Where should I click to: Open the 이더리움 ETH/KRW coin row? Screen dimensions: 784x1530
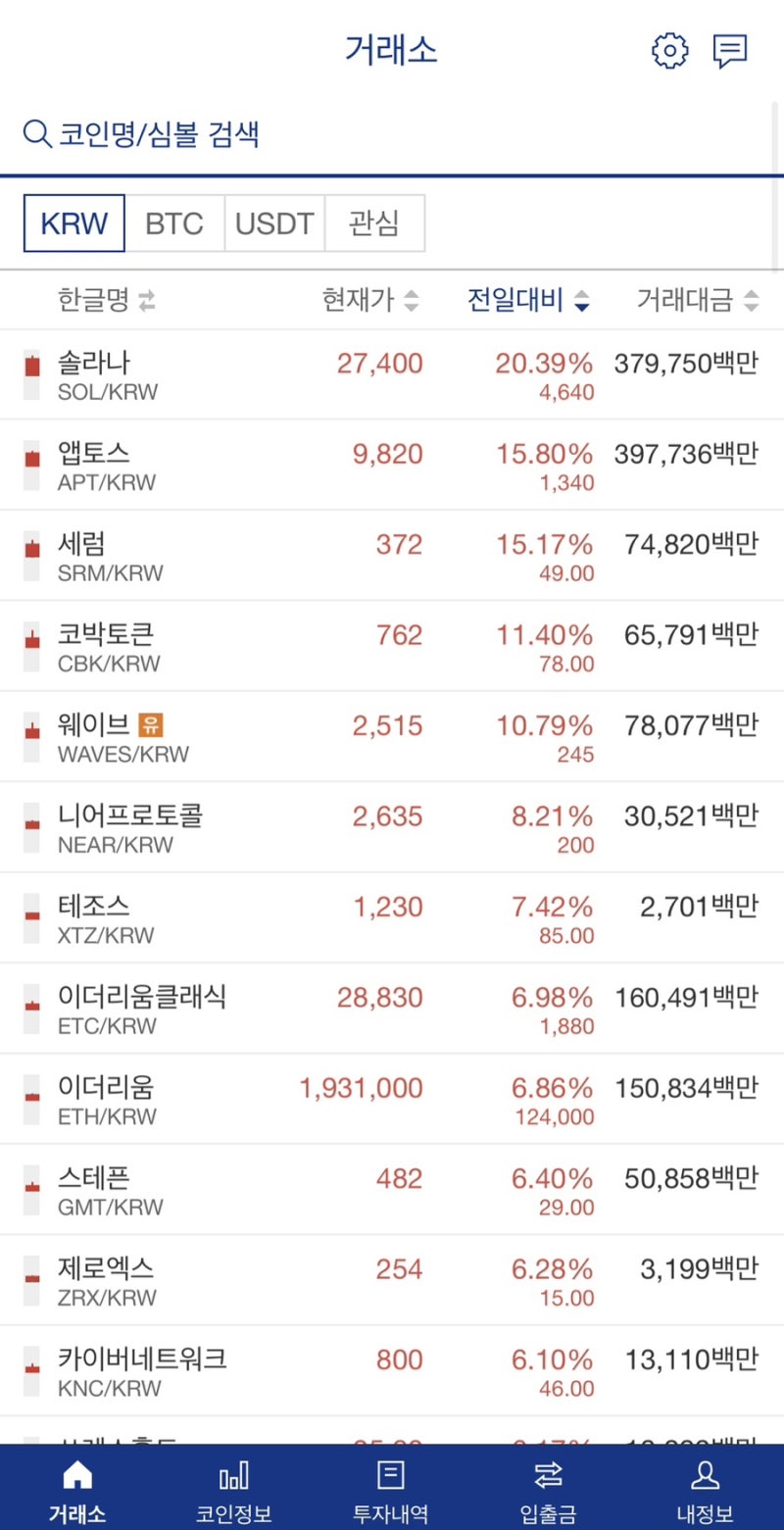pyautogui.click(x=392, y=1098)
